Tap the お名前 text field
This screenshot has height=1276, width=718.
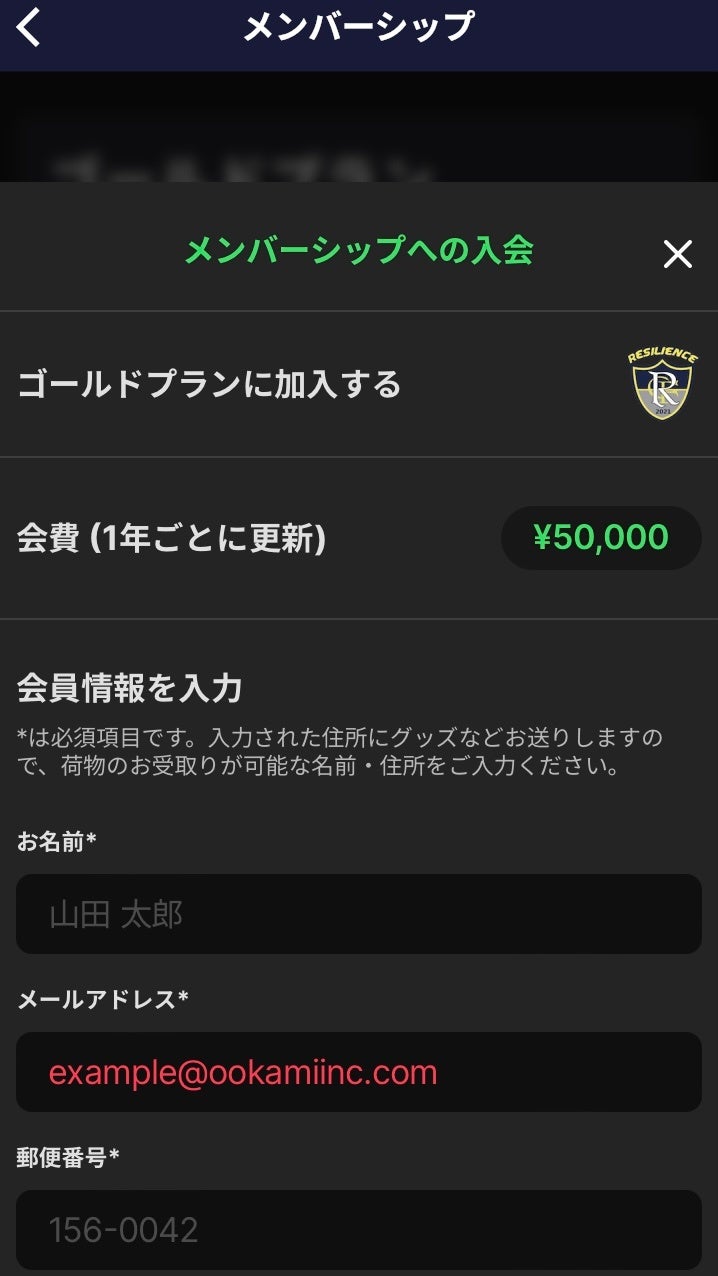(359, 914)
